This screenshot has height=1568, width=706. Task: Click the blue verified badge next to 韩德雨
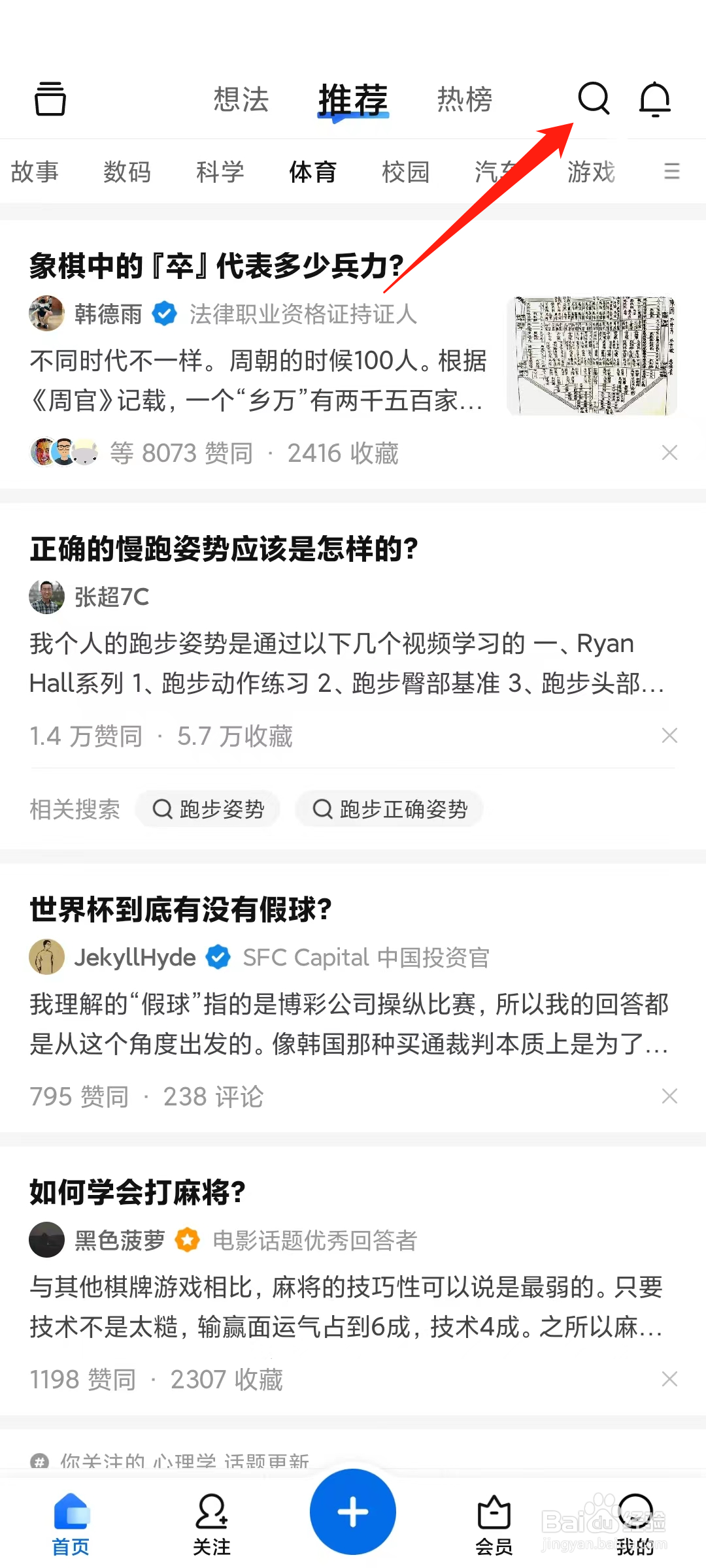pos(165,313)
